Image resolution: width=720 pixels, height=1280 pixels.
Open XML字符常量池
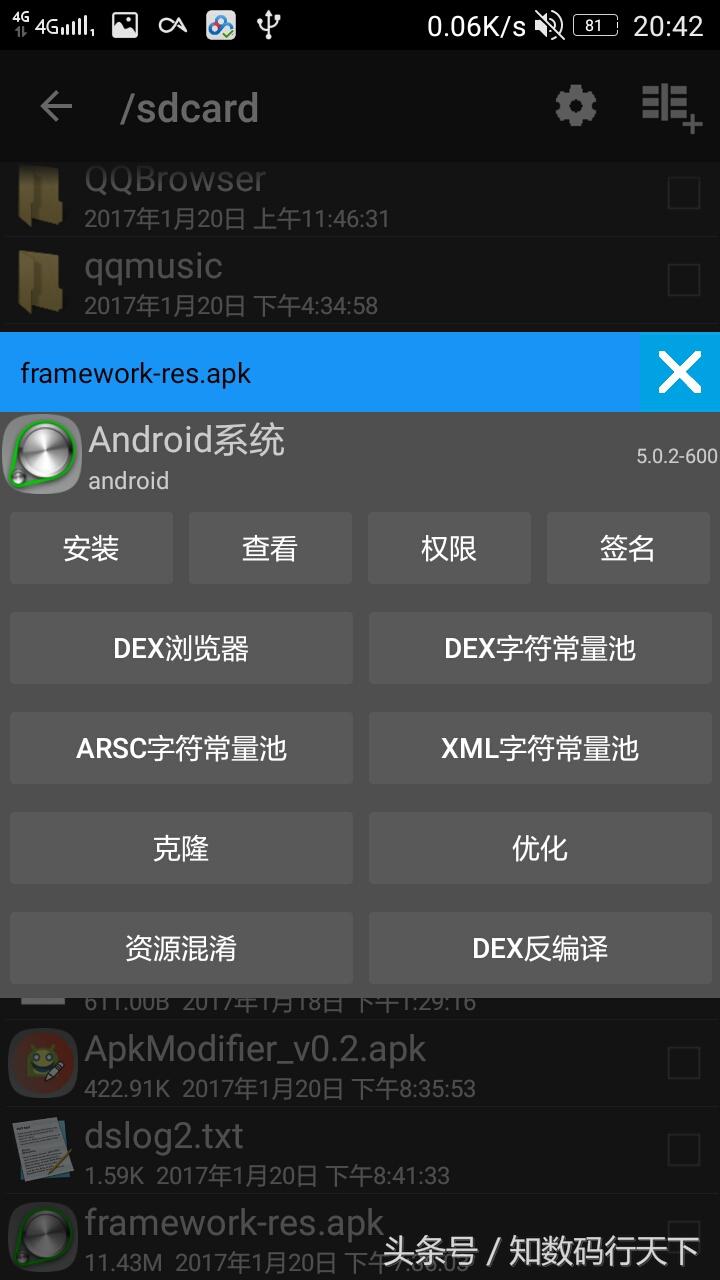click(540, 748)
